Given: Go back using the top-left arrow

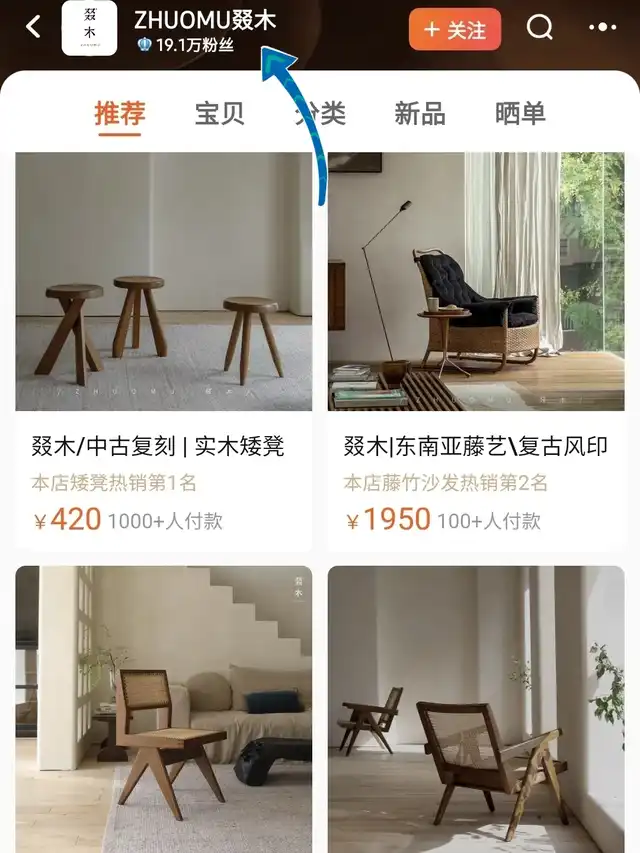Looking at the screenshot, I should [33, 27].
